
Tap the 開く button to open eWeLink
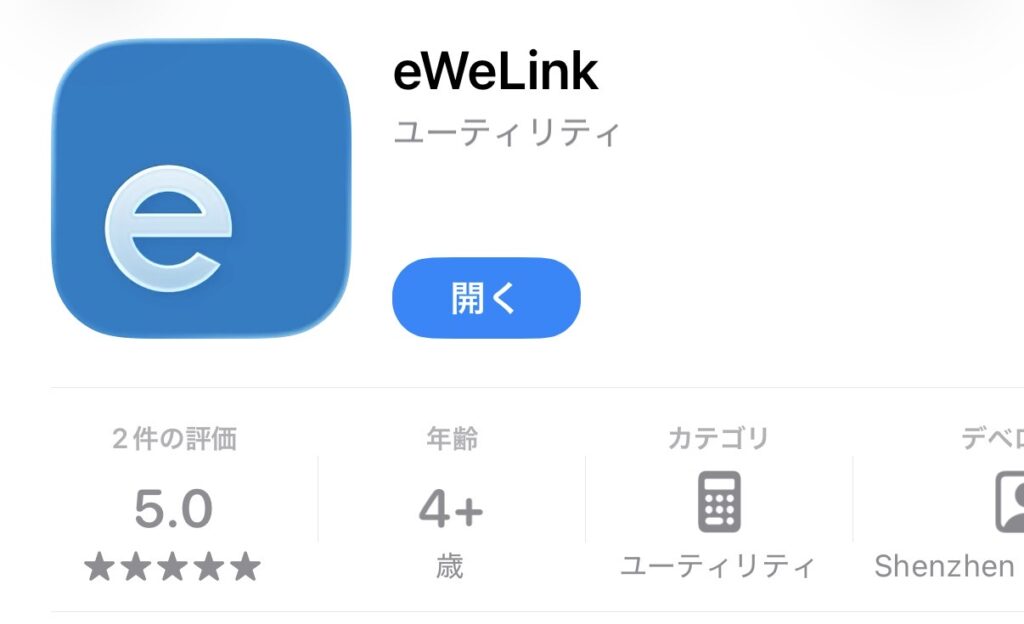coord(486,298)
